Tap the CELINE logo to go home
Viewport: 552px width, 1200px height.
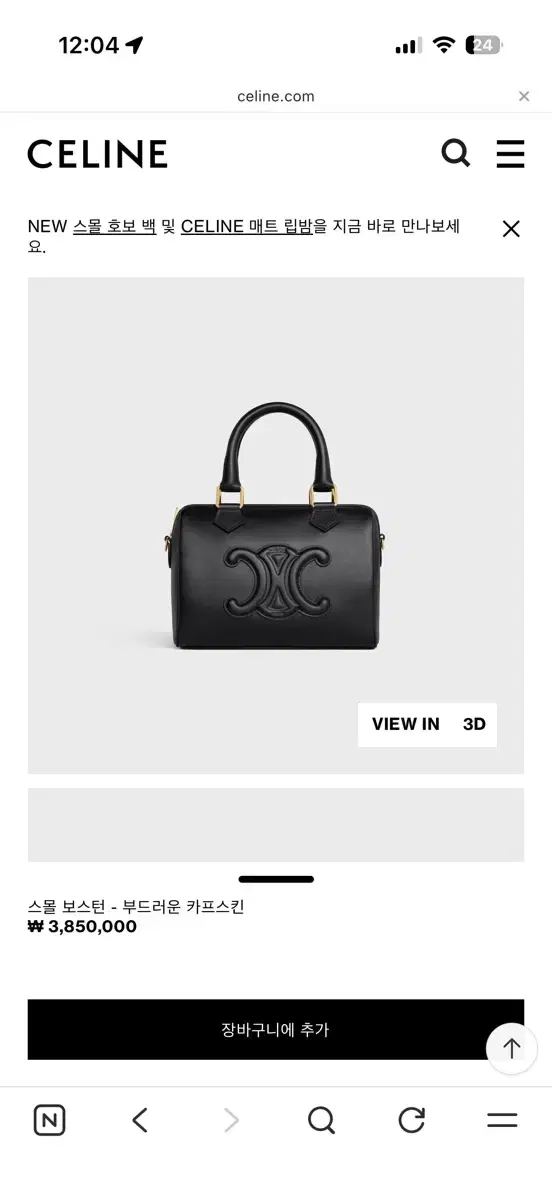point(97,154)
